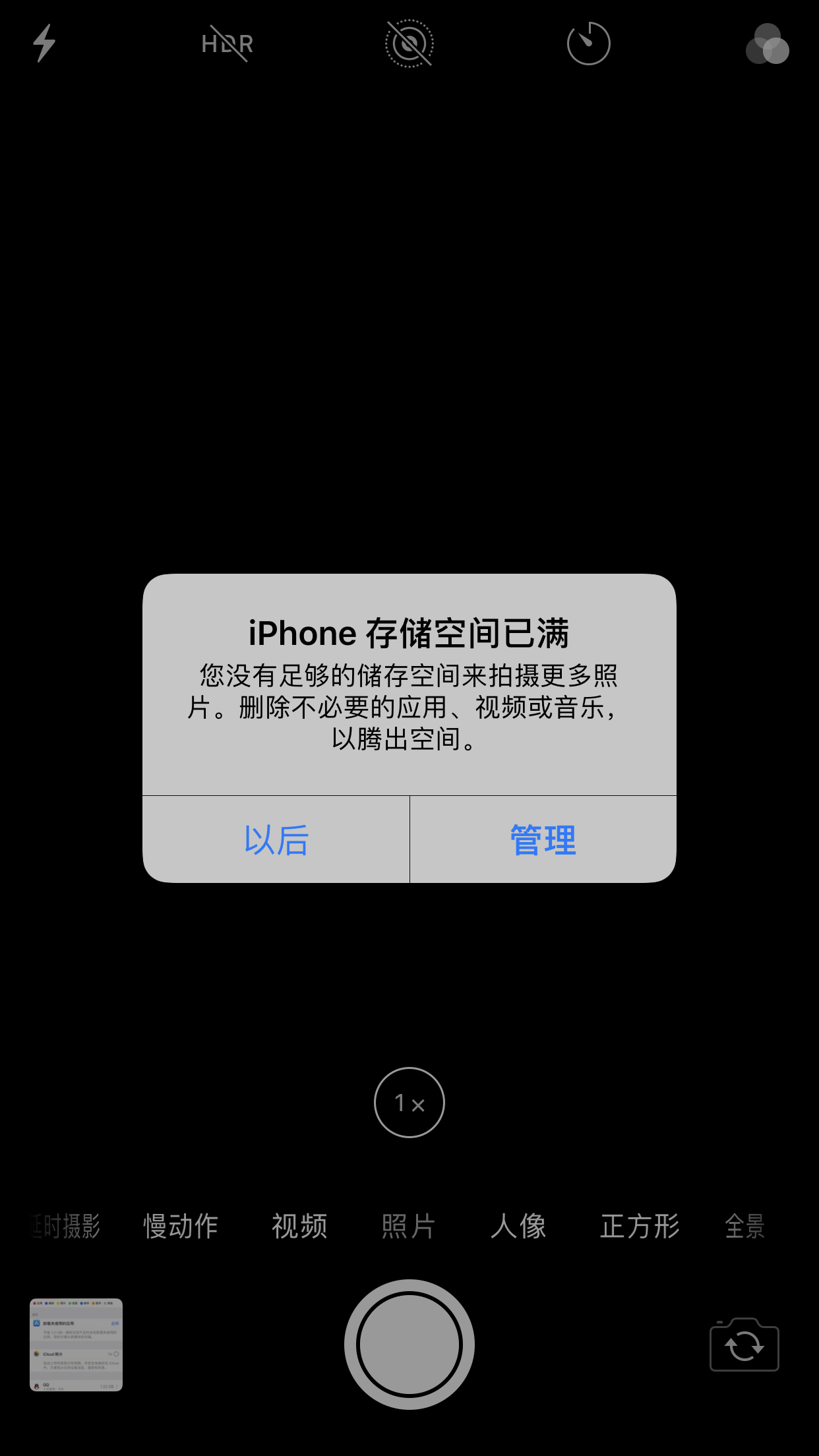Tap 管理 to manage storage

pos(541,839)
